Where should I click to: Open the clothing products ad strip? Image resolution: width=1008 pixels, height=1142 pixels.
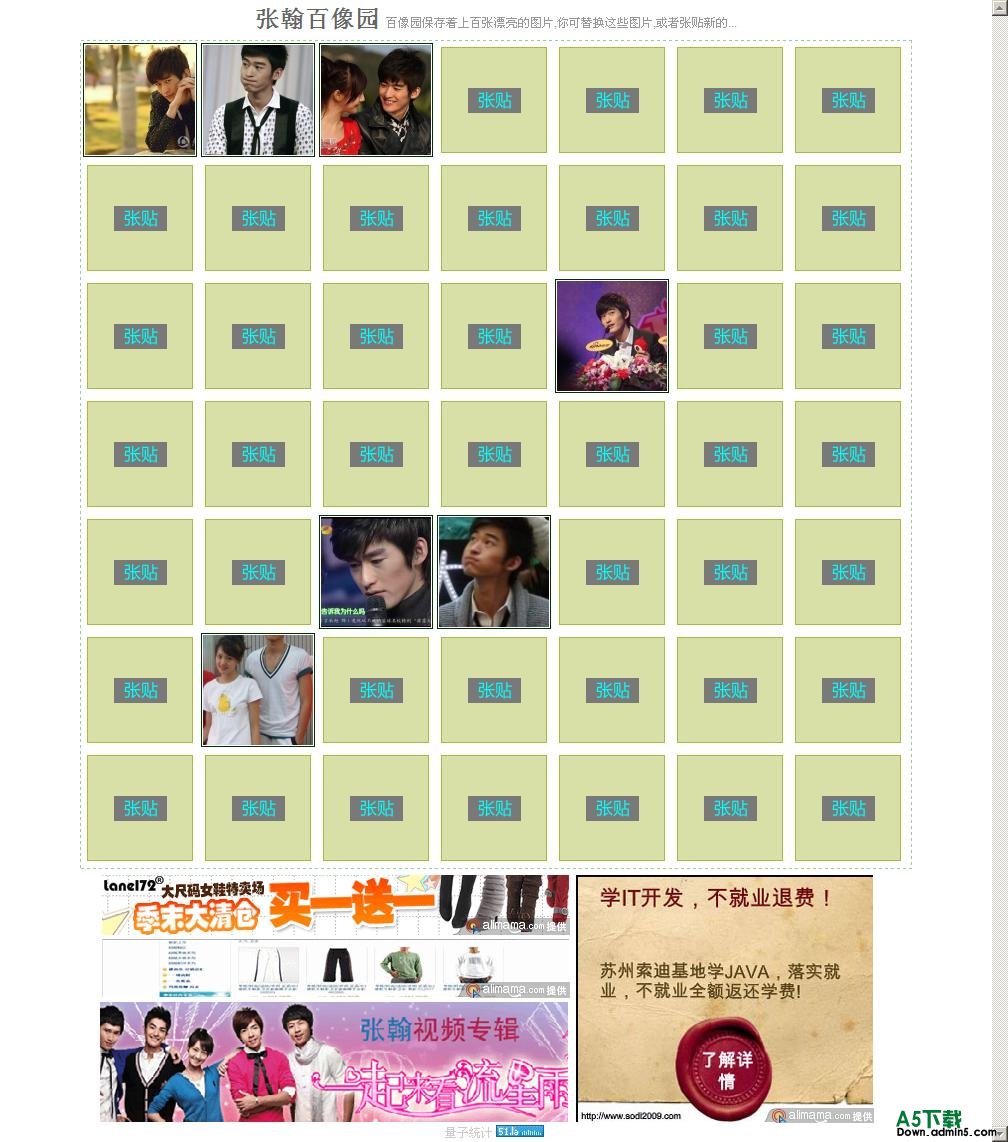(x=334, y=969)
